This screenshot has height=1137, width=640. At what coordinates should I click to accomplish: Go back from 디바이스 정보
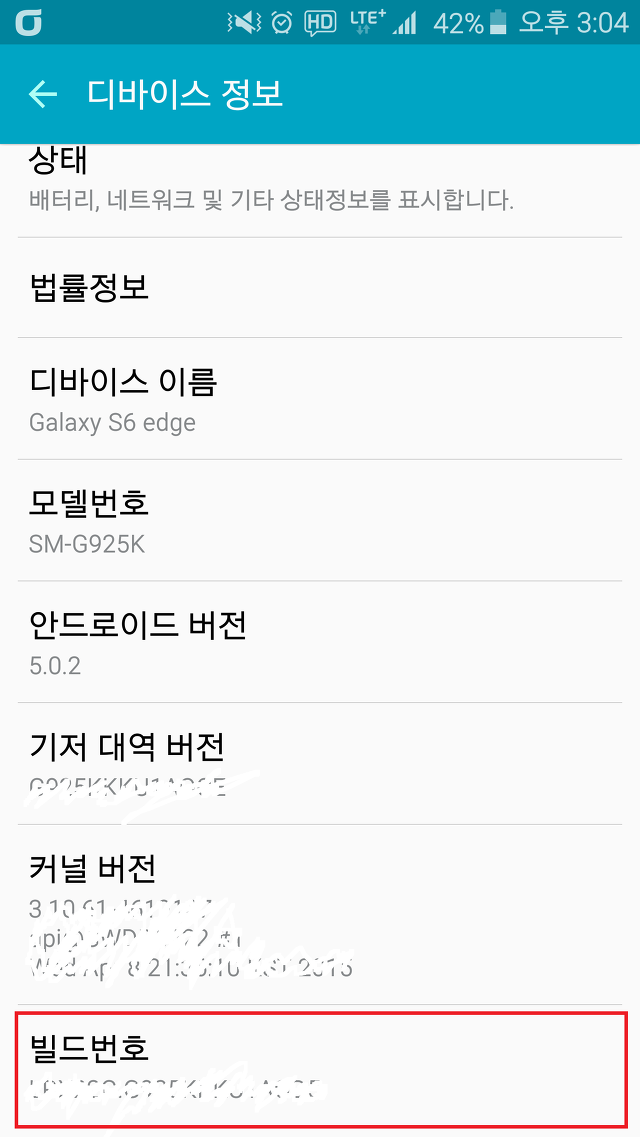43,94
